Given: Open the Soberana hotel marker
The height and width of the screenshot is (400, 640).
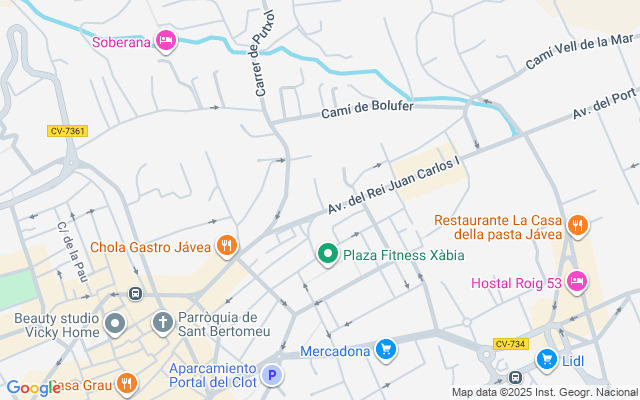Looking at the screenshot, I should pyautogui.click(x=166, y=41).
